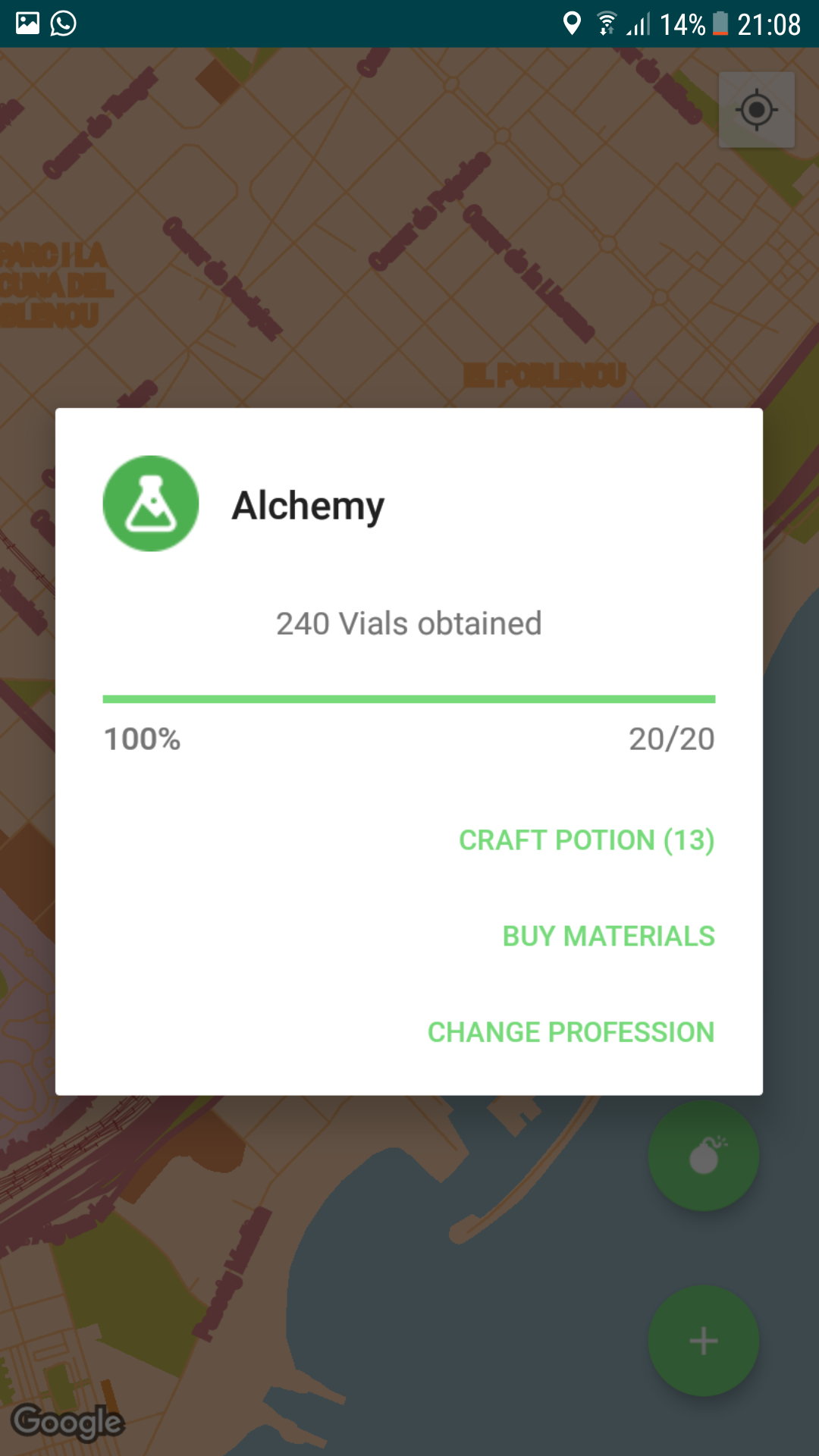Tap Craft Potion (13)
The width and height of the screenshot is (819, 1456).
tap(586, 840)
